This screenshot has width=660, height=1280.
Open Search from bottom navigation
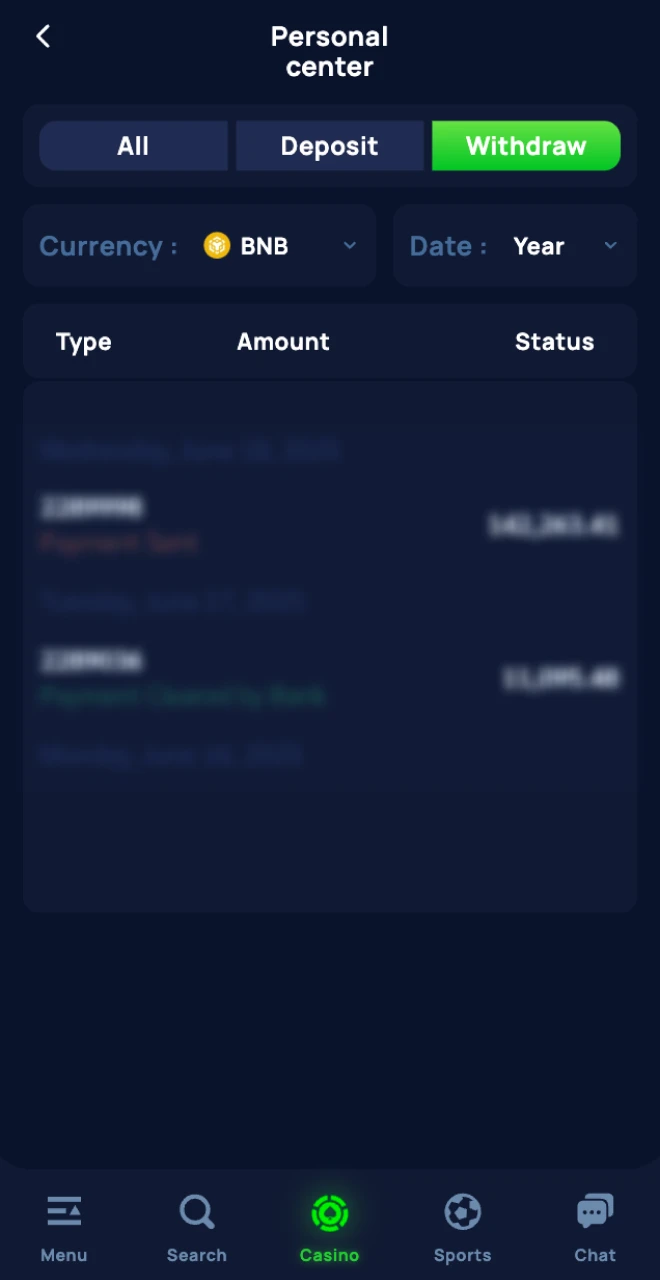click(196, 1227)
